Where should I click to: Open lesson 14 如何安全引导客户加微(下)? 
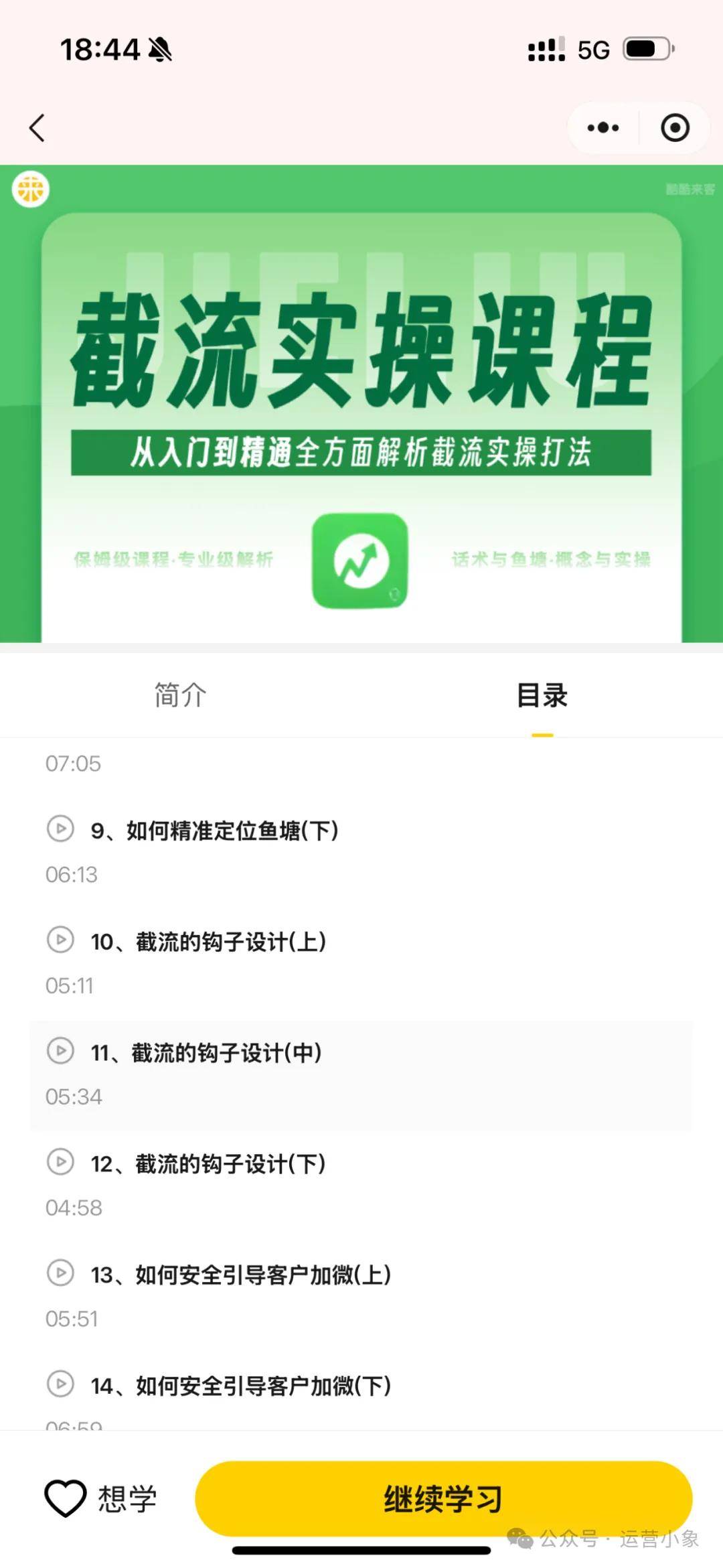coord(241,1385)
